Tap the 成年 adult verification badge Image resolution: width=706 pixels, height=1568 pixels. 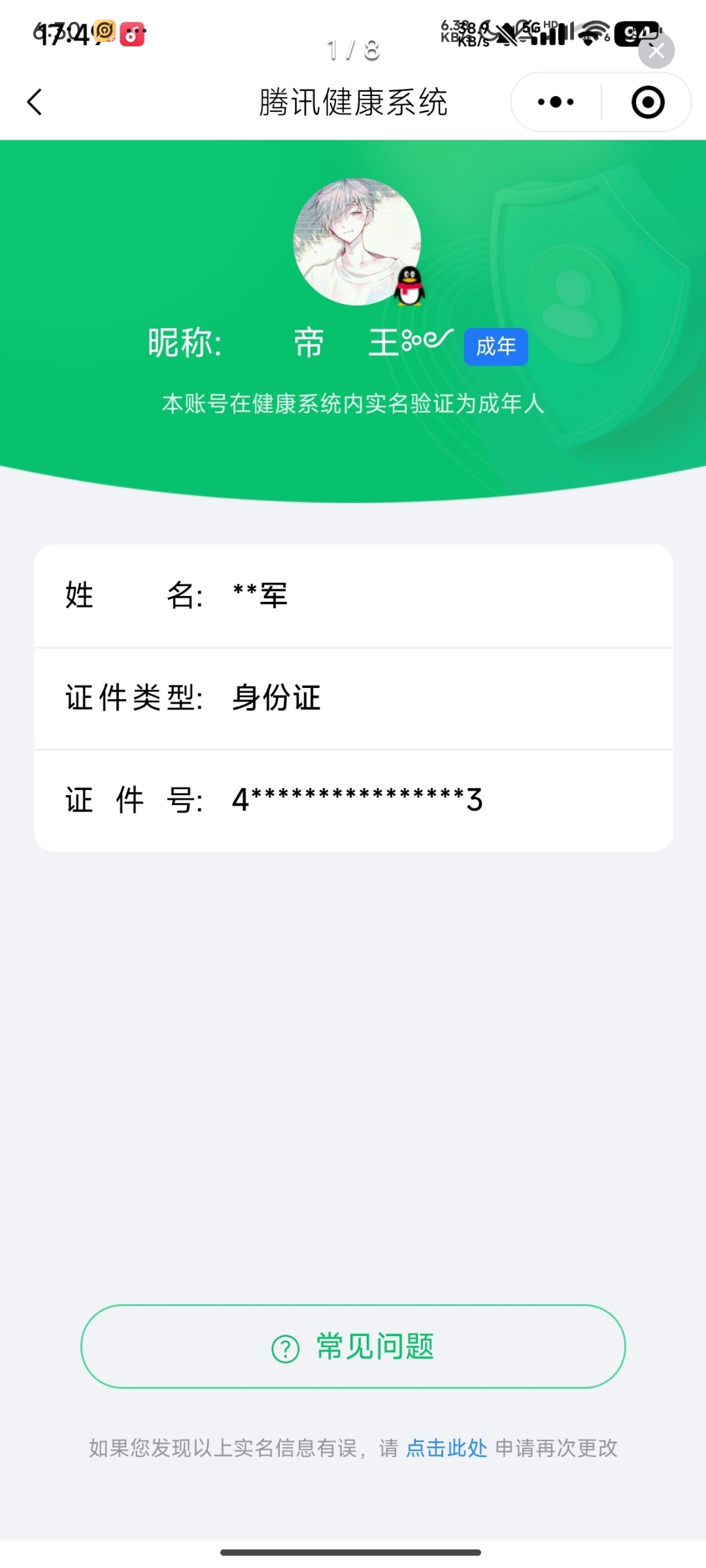click(496, 346)
